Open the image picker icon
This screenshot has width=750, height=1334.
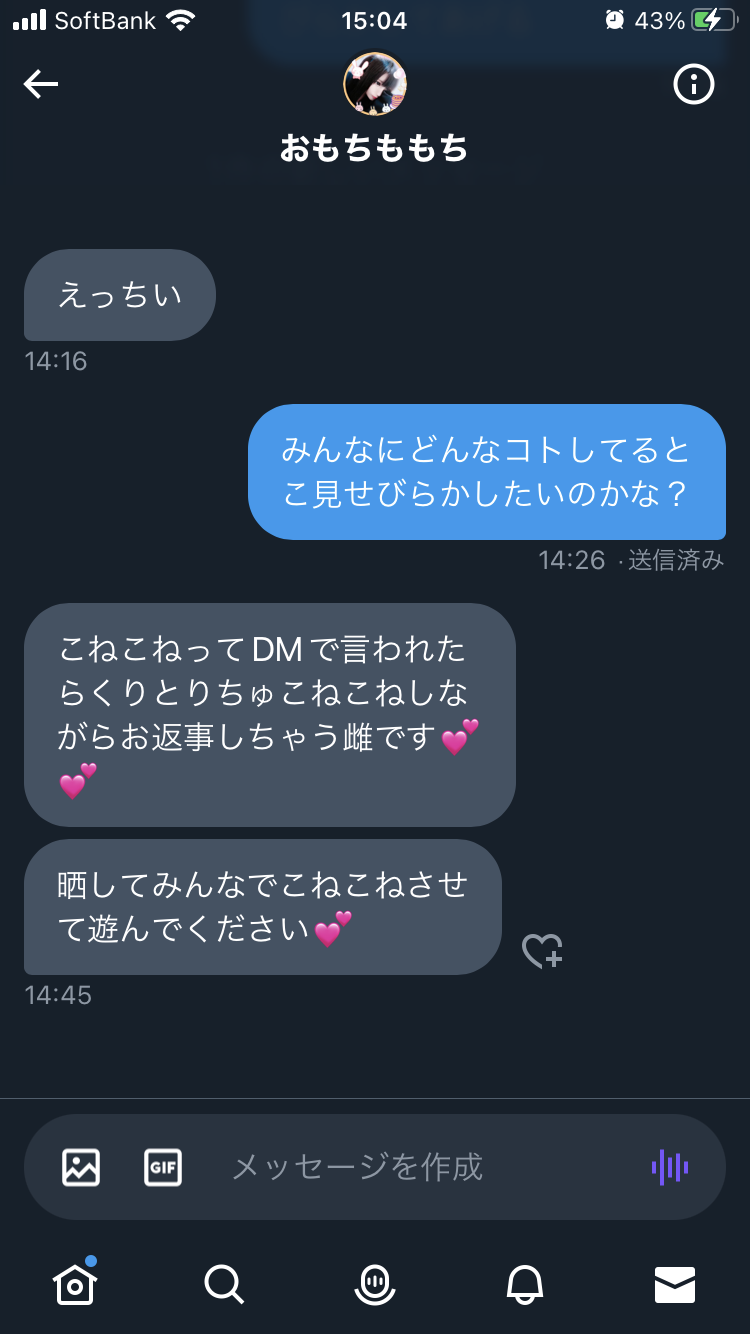tap(80, 1167)
